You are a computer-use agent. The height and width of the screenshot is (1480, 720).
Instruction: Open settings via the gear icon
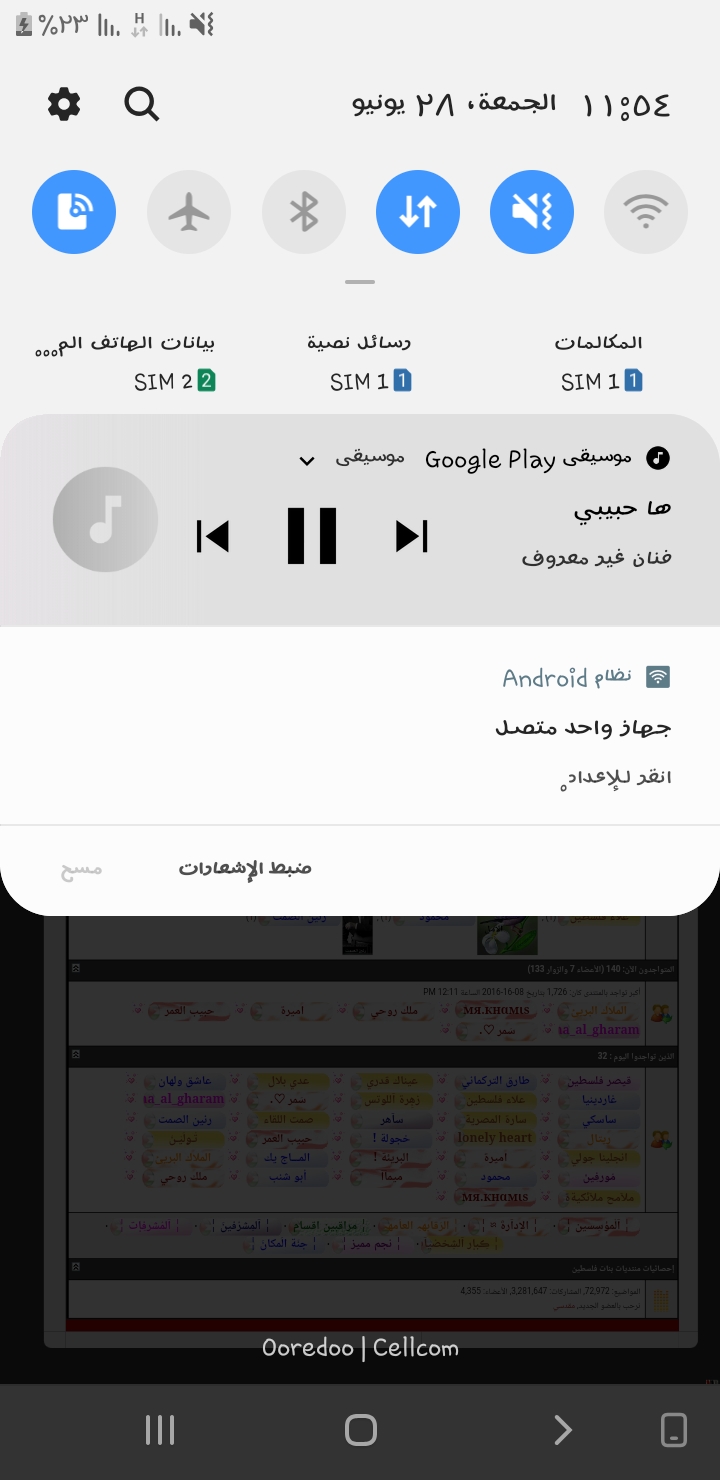(64, 104)
